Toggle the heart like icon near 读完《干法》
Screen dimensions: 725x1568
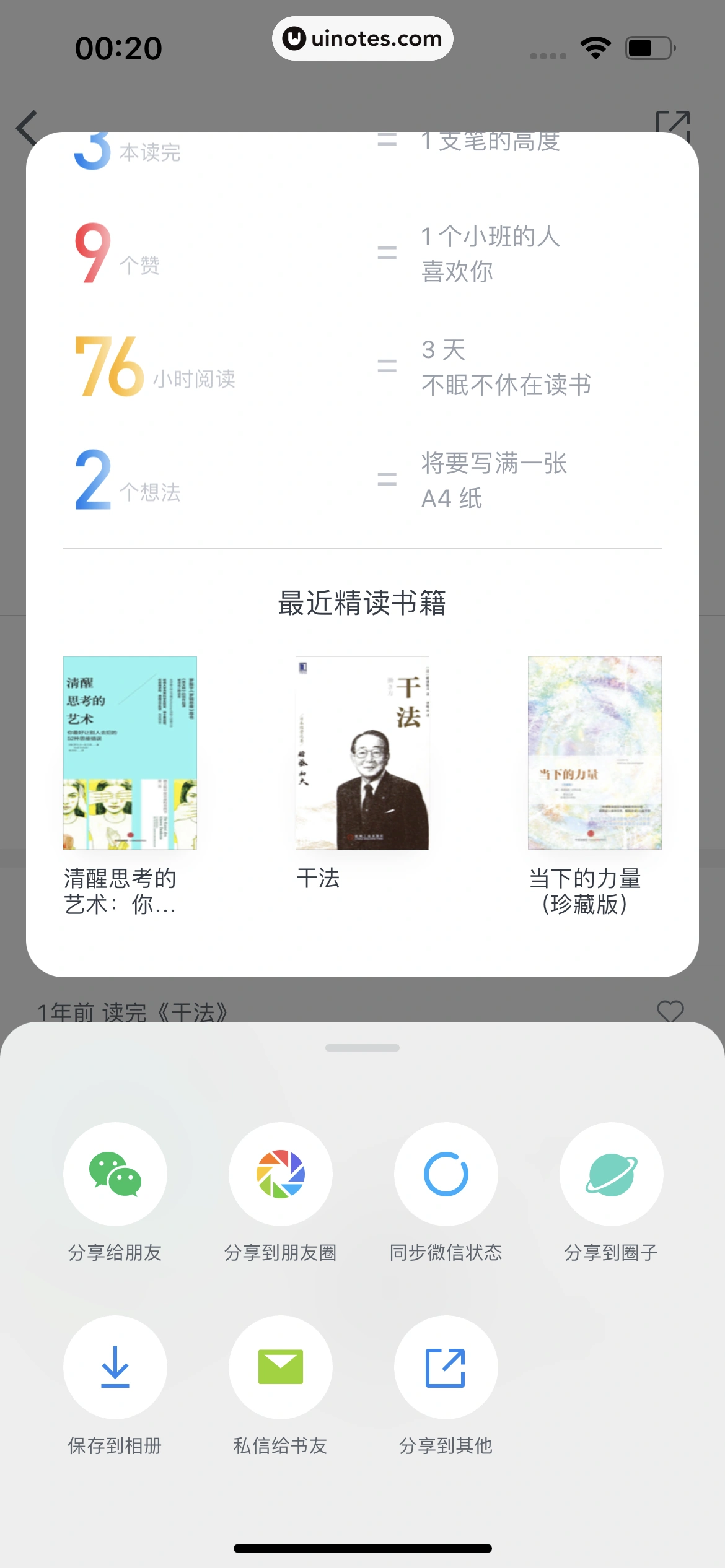pos(670,1010)
